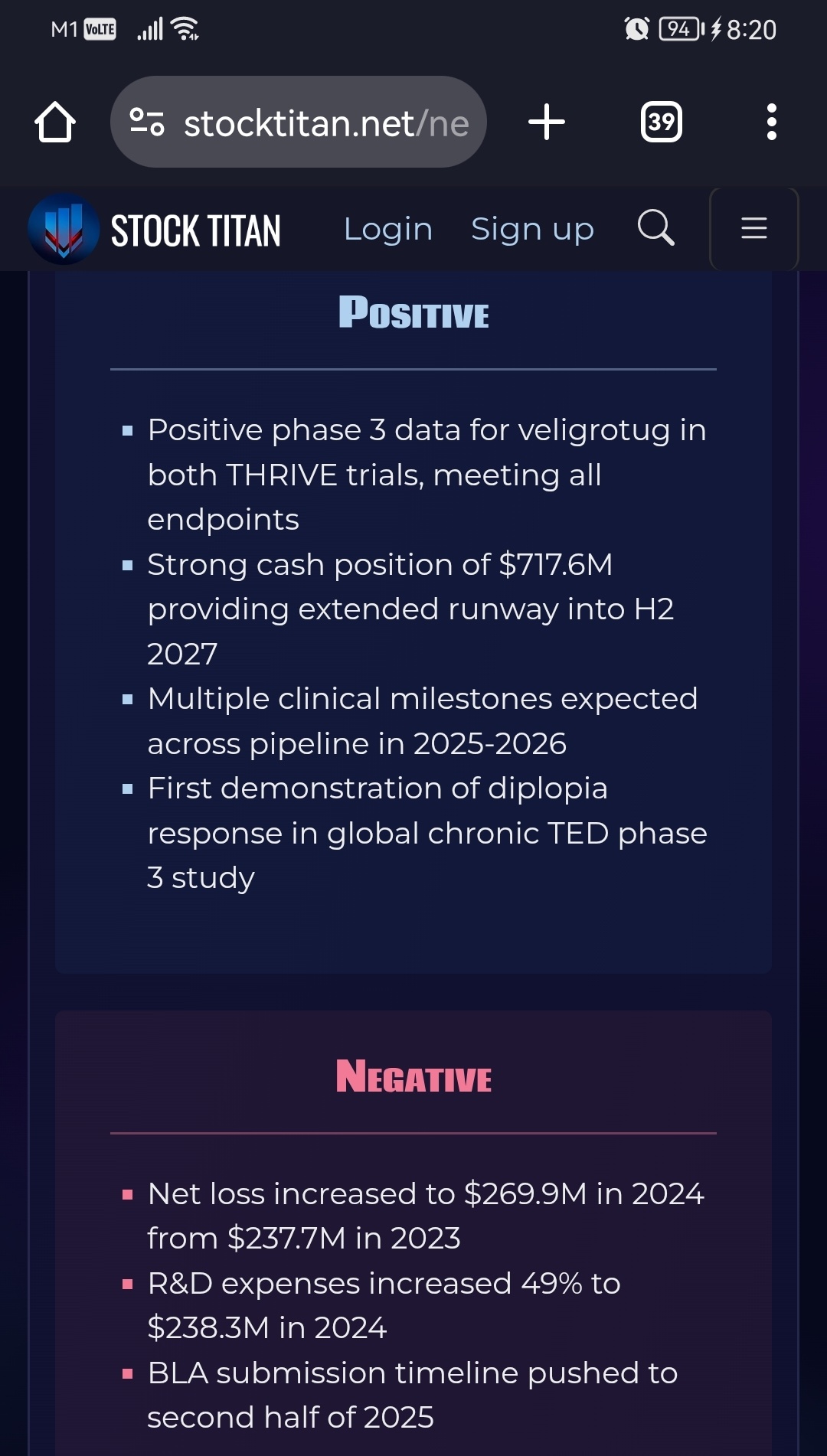Open the Login link

point(388,229)
